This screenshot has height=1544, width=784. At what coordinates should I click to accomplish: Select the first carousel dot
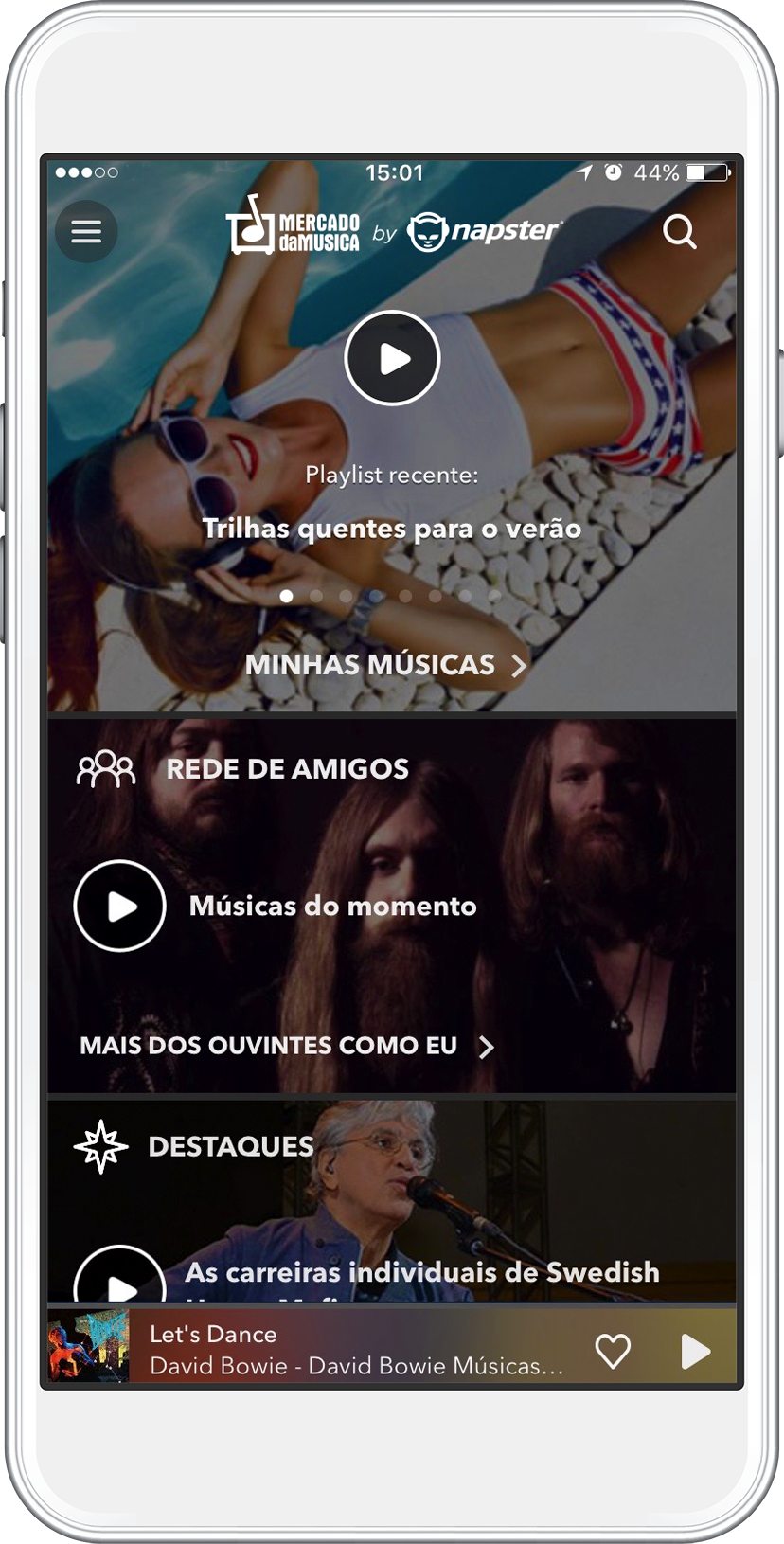click(x=286, y=596)
